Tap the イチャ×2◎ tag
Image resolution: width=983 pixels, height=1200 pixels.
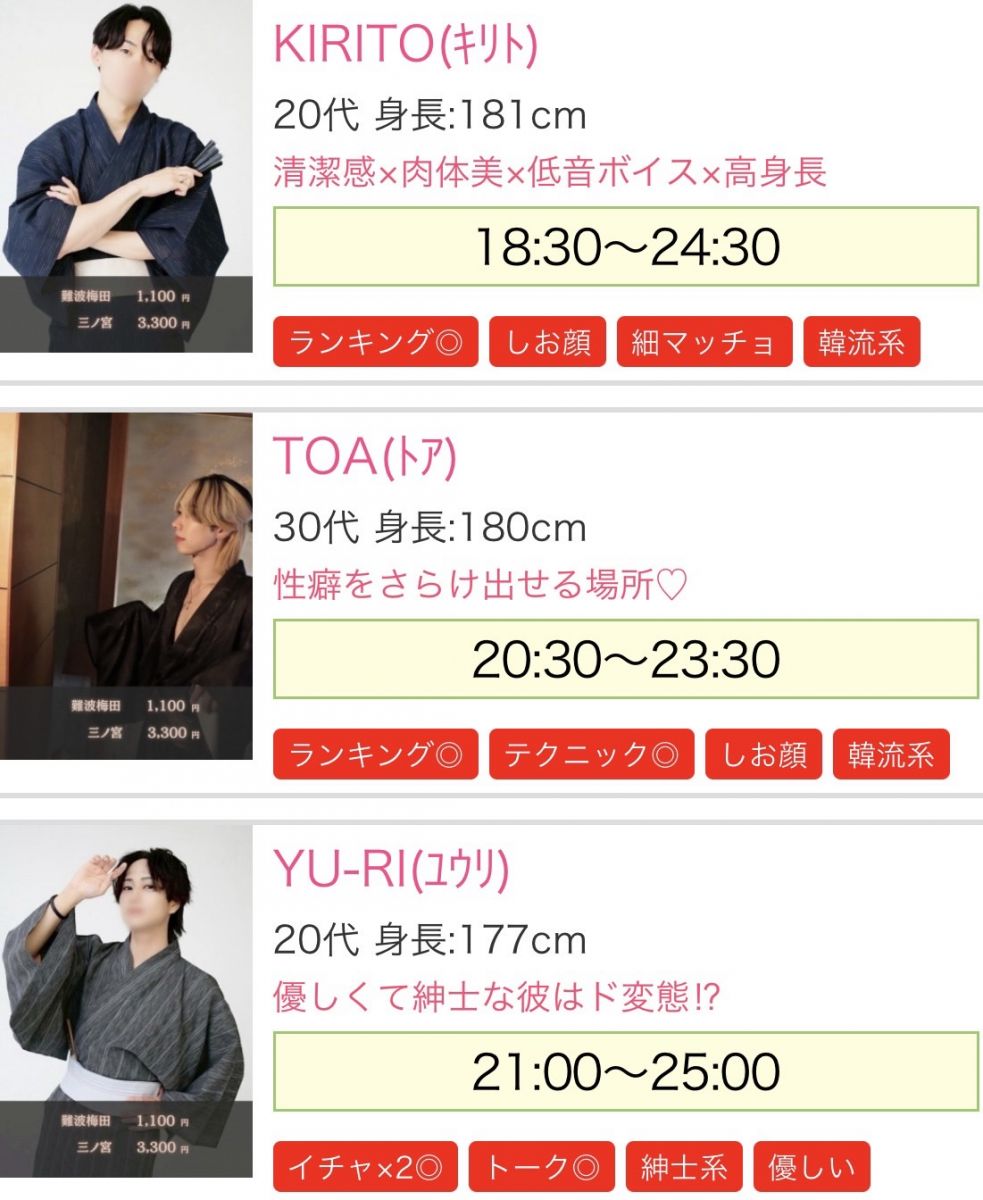pos(365,1167)
